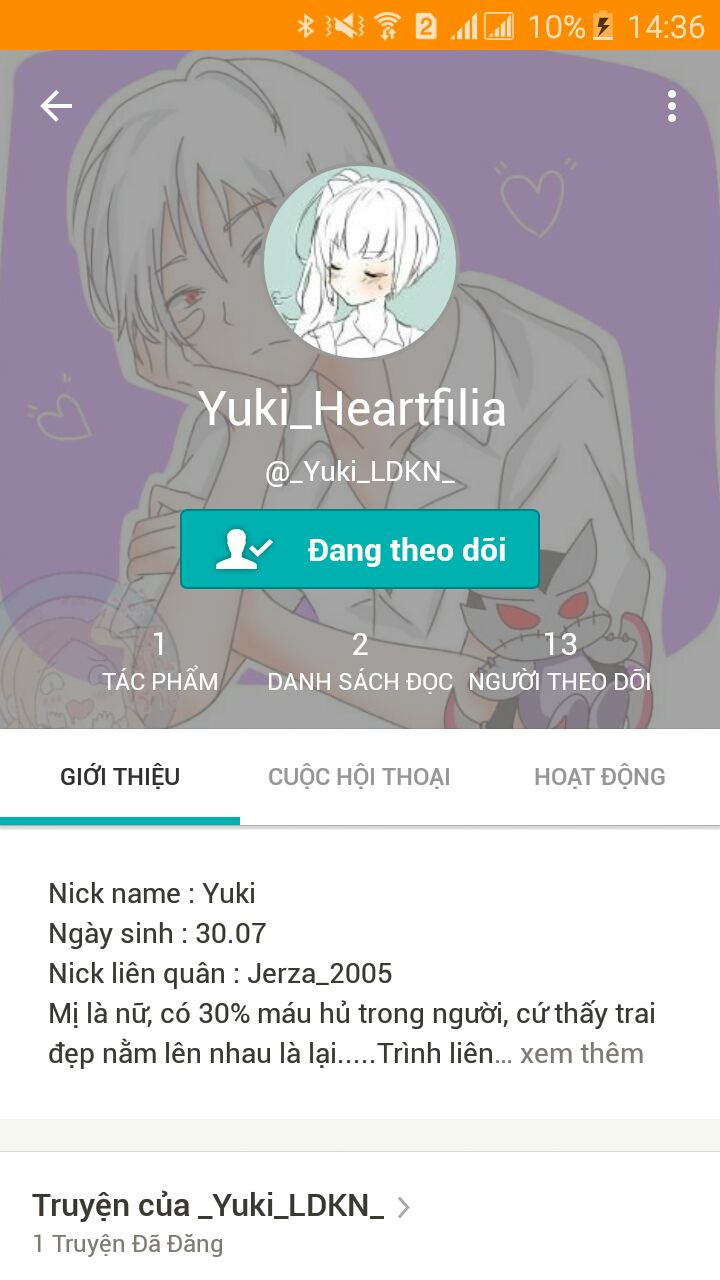Open the Tác phẩm works count
Viewport: 720px width, 1280px height.
[x=160, y=662]
